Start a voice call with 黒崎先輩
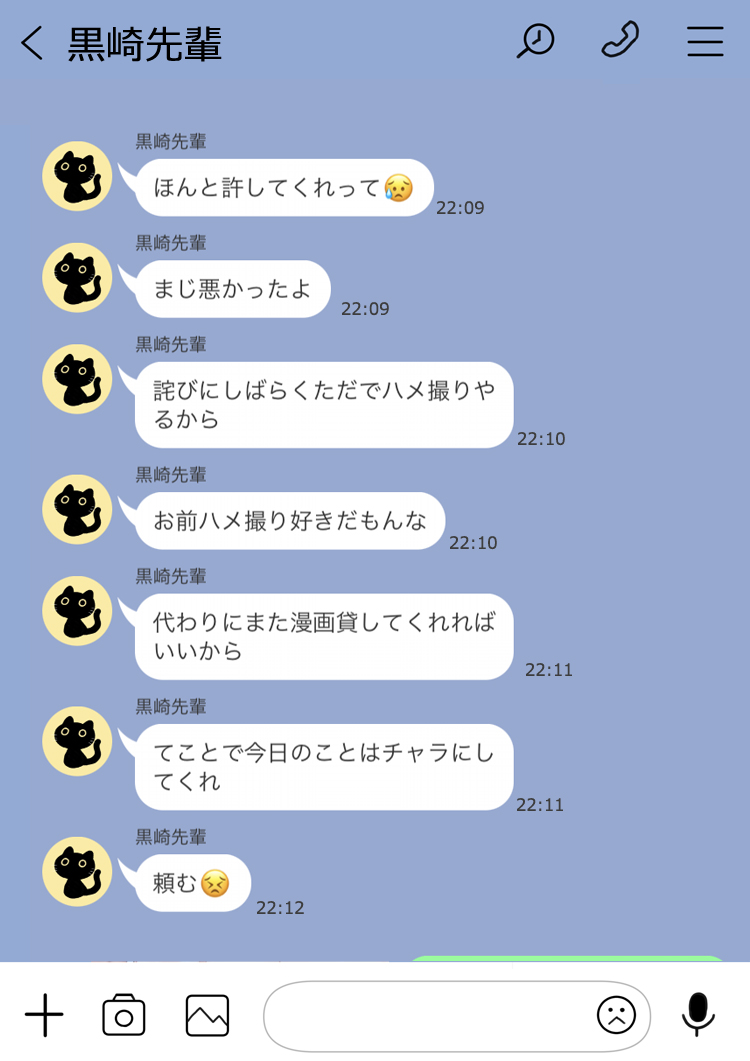 [620, 41]
